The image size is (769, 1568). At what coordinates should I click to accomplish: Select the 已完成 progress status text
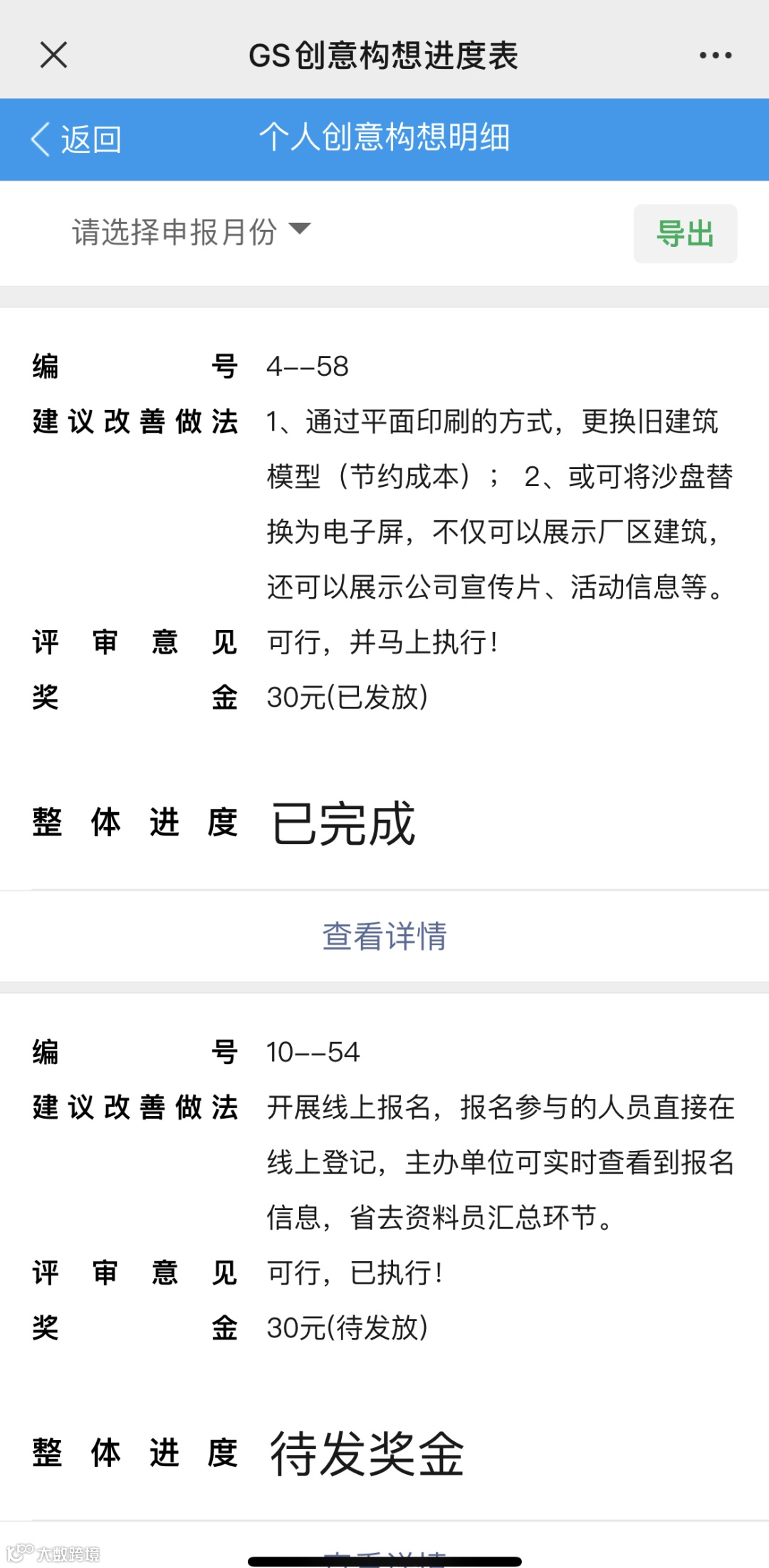point(340,822)
